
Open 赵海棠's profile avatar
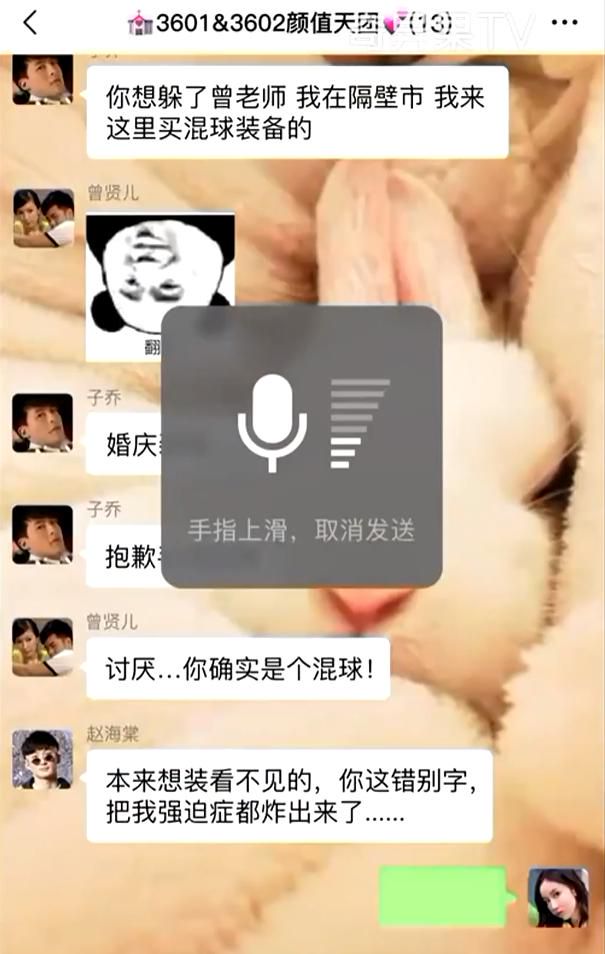pyautogui.click(x=42, y=759)
